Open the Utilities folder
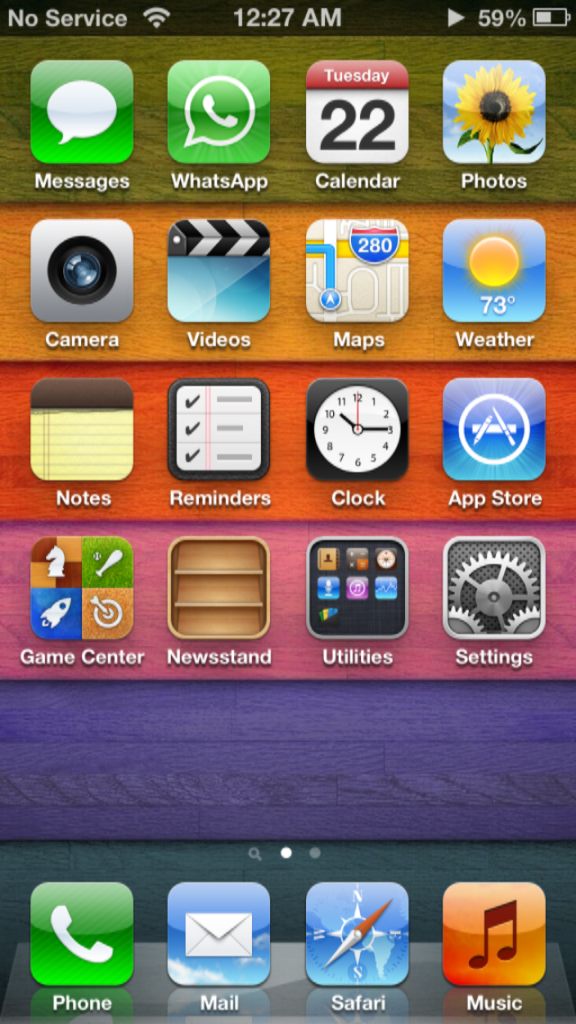The height and width of the screenshot is (1024, 576). coord(357,588)
